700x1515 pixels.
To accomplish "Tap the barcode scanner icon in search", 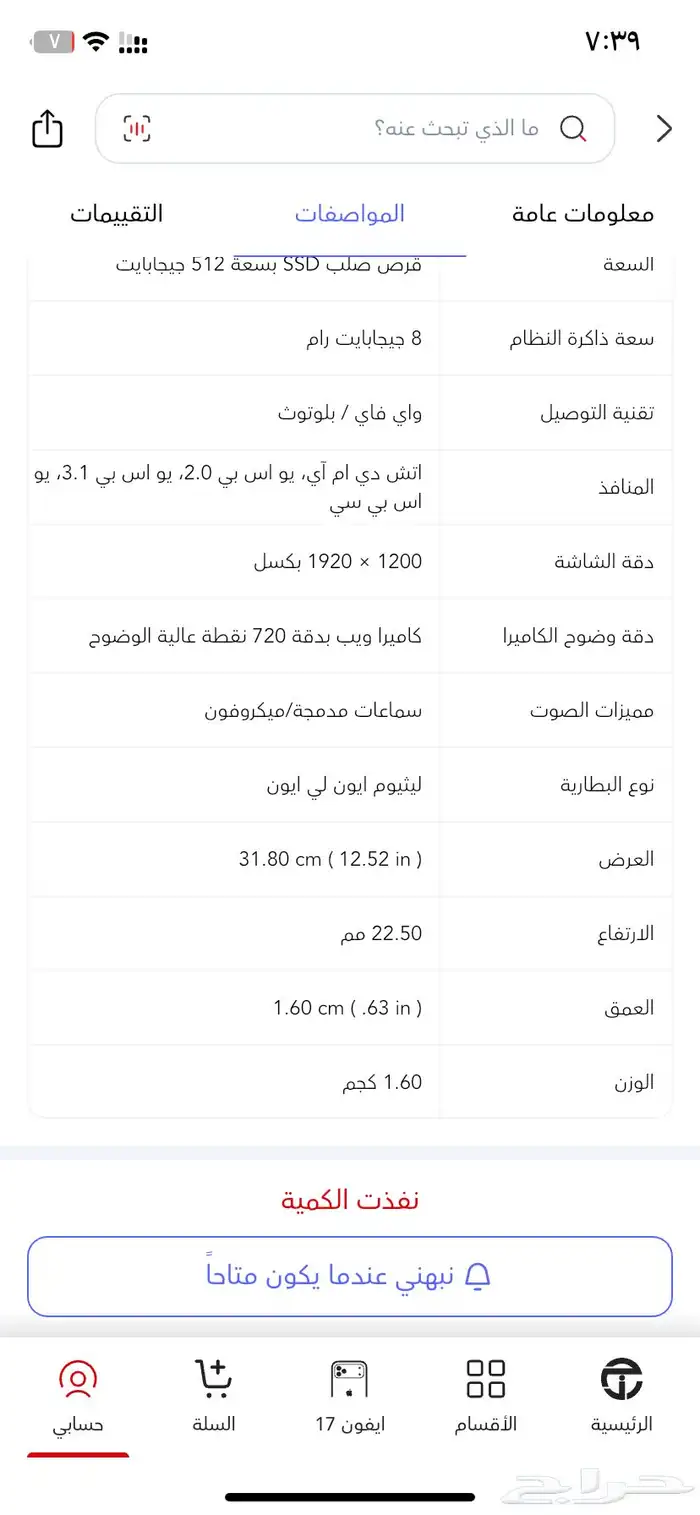I will [137, 128].
